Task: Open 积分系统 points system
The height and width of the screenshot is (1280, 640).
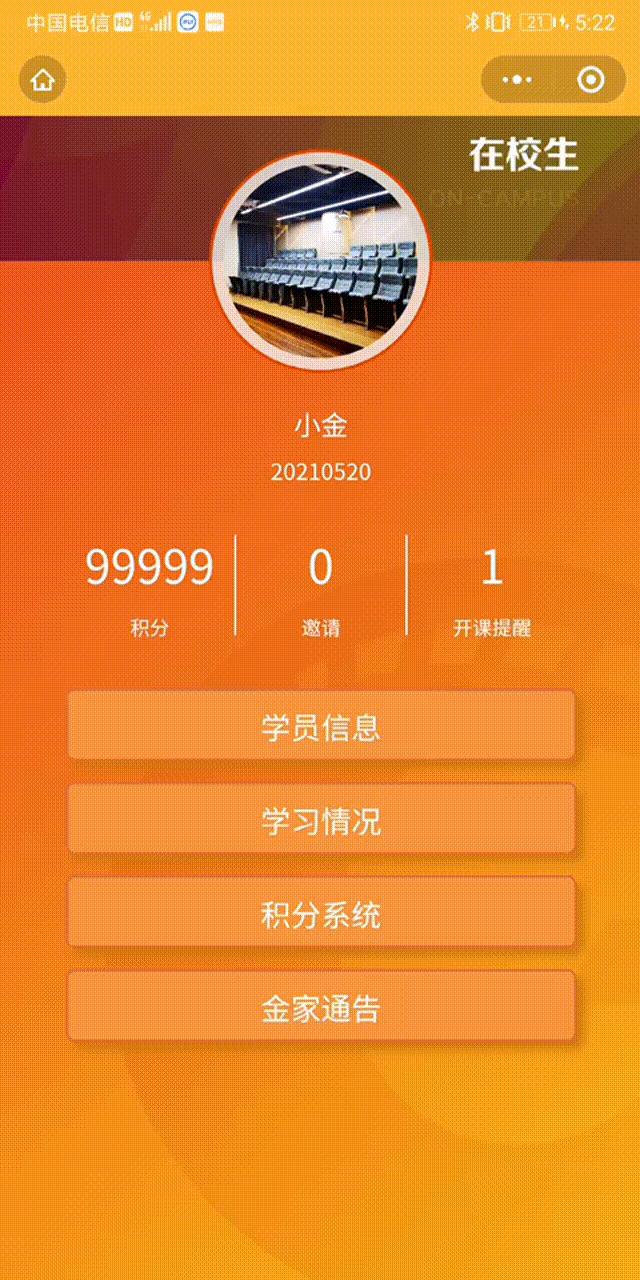Action: (x=321, y=914)
